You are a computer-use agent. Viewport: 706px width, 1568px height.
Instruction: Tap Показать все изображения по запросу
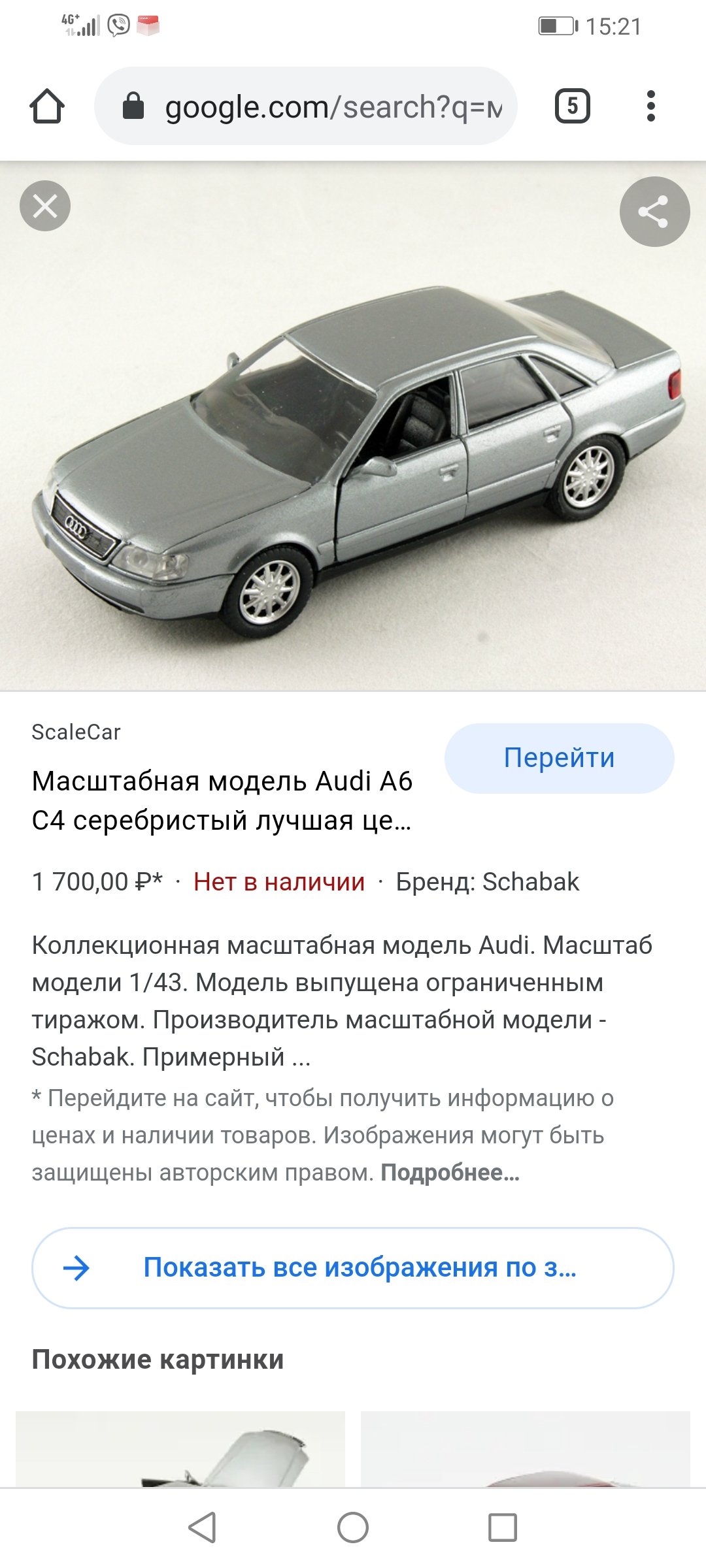353,1268
